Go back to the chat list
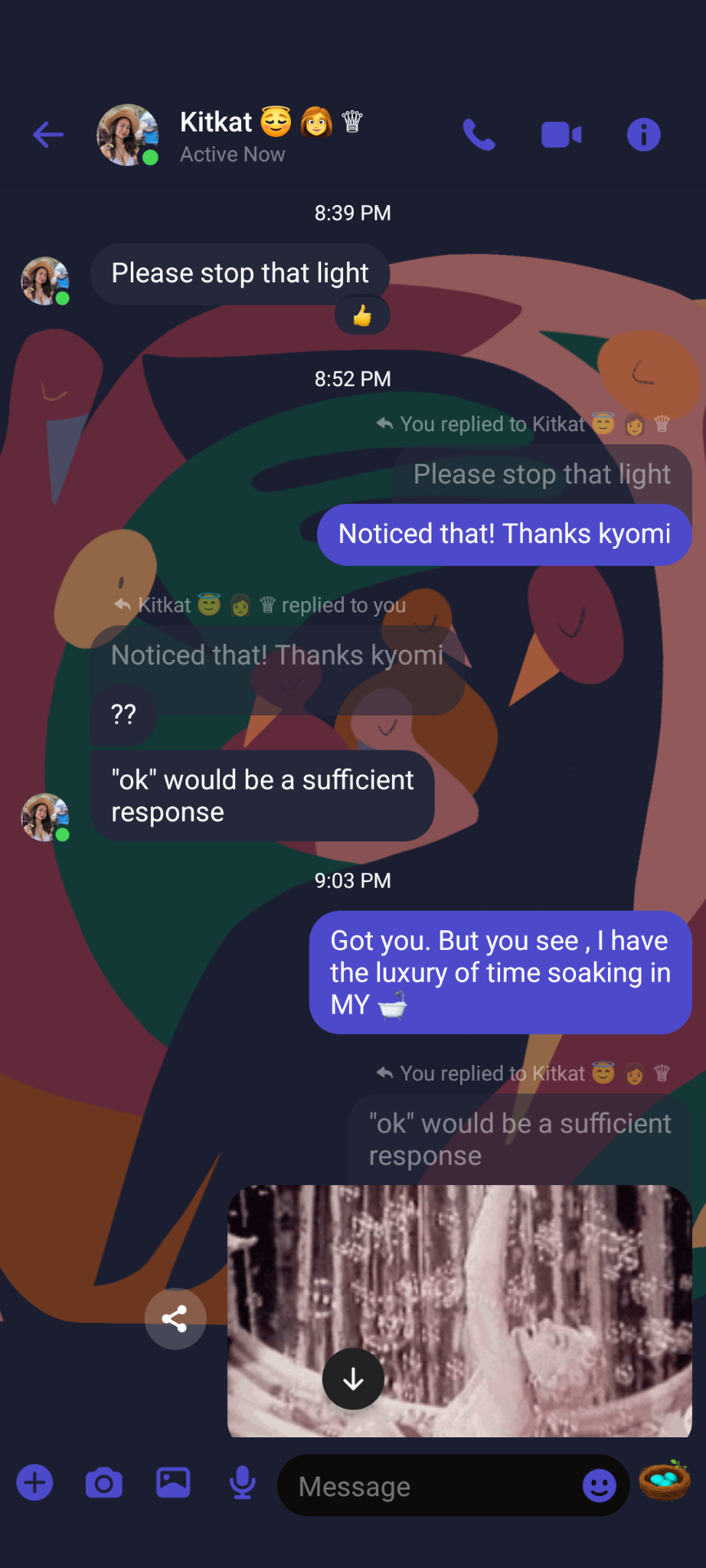This screenshot has width=706, height=1568. click(48, 135)
